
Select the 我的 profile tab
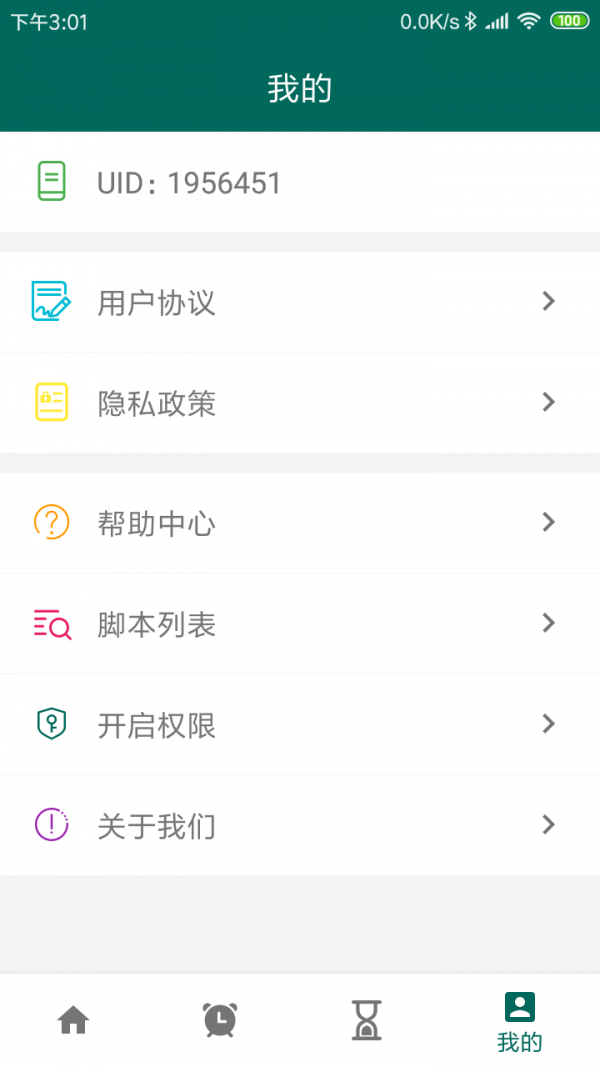(520, 1022)
